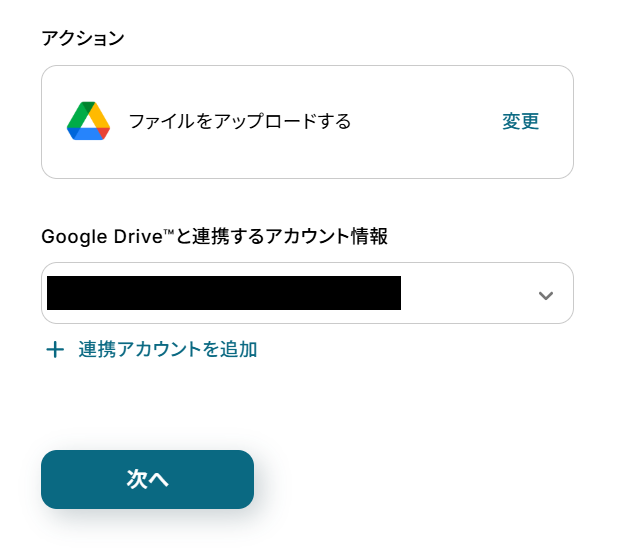
Task: Tap 変更 to change the action
Action: 520,122
